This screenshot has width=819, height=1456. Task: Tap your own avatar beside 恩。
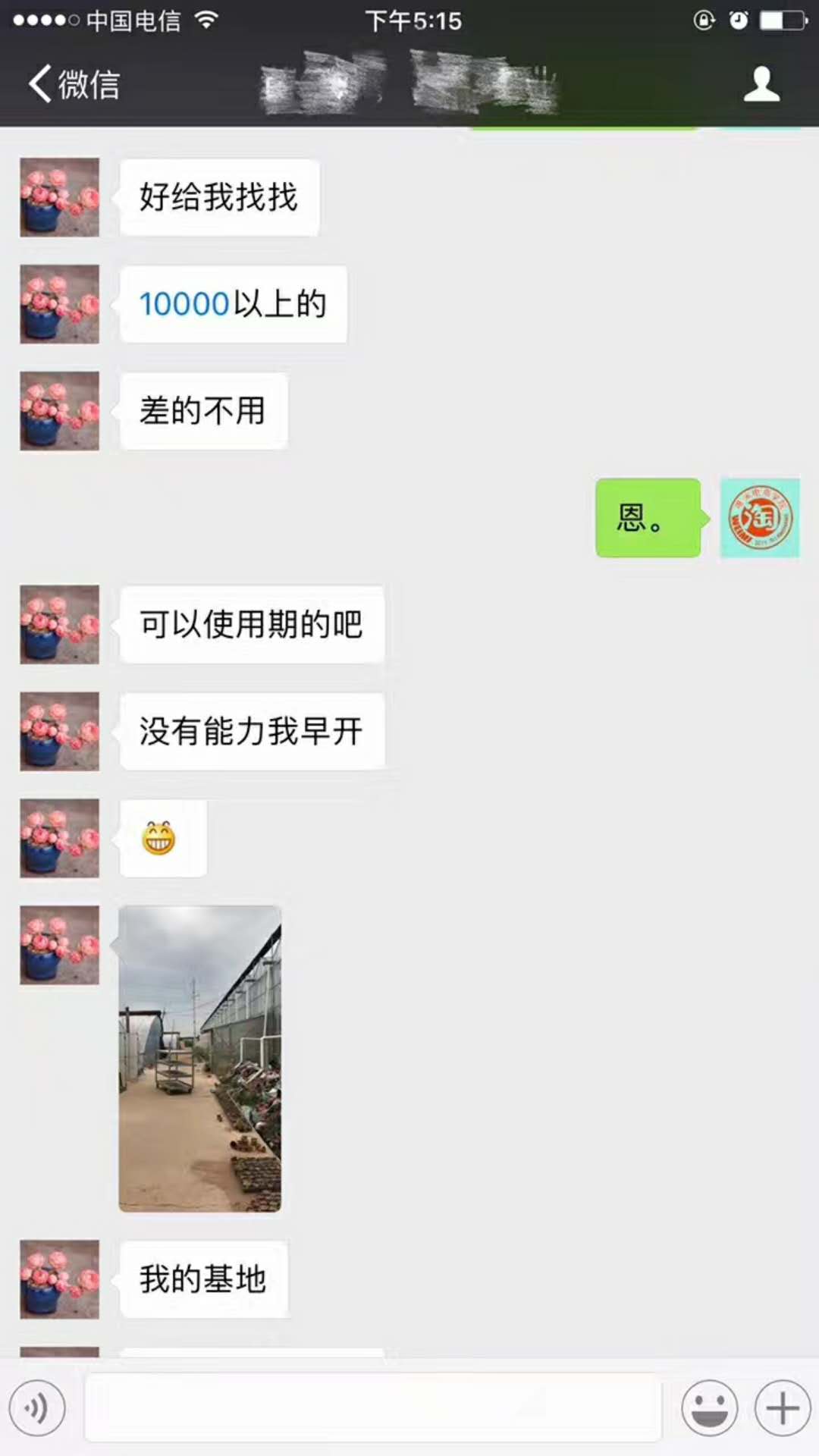(x=759, y=518)
